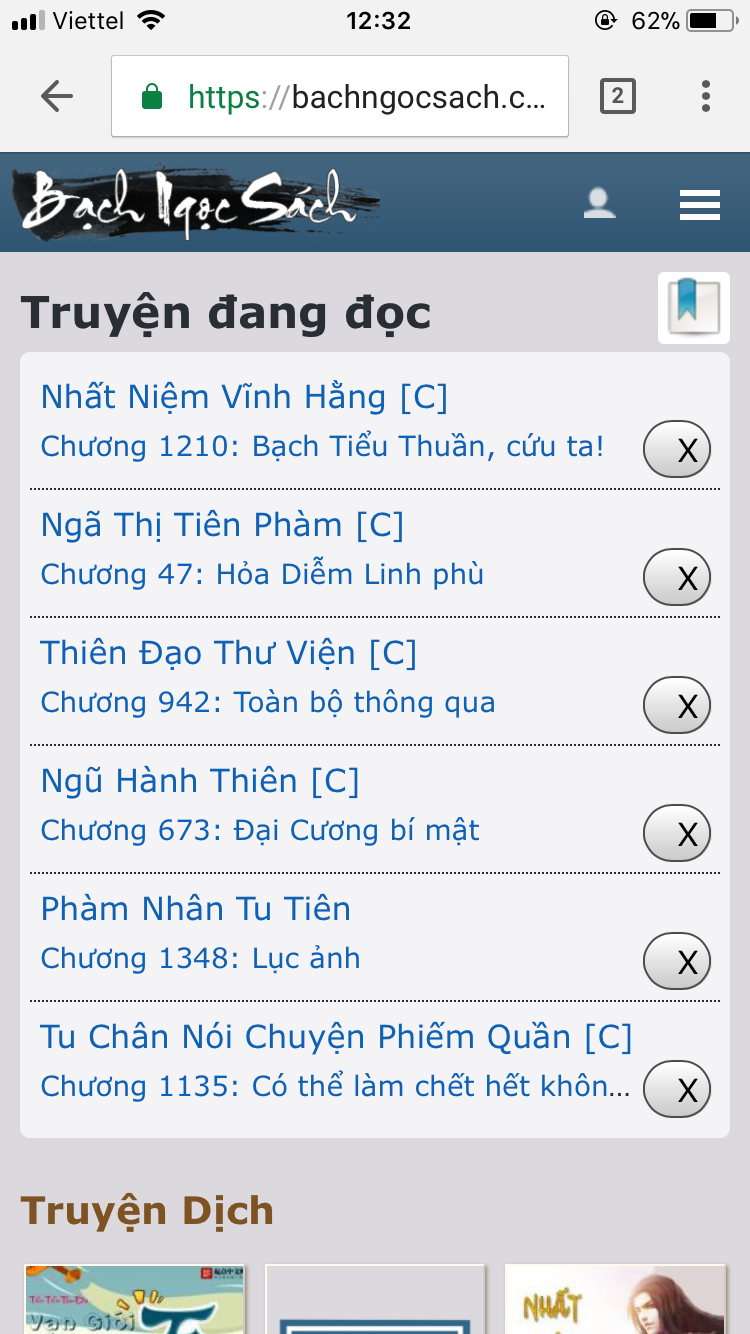Remove Ngã Thị Tiên Phàm from list

(x=676, y=578)
